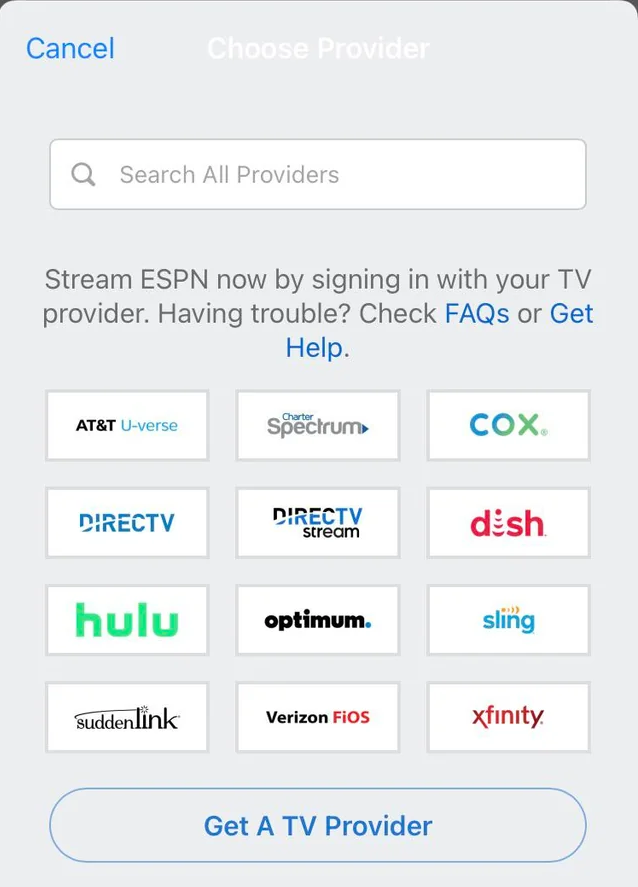Select the Sling provider tile
Viewport: 638px width, 887px height.
[508, 620]
